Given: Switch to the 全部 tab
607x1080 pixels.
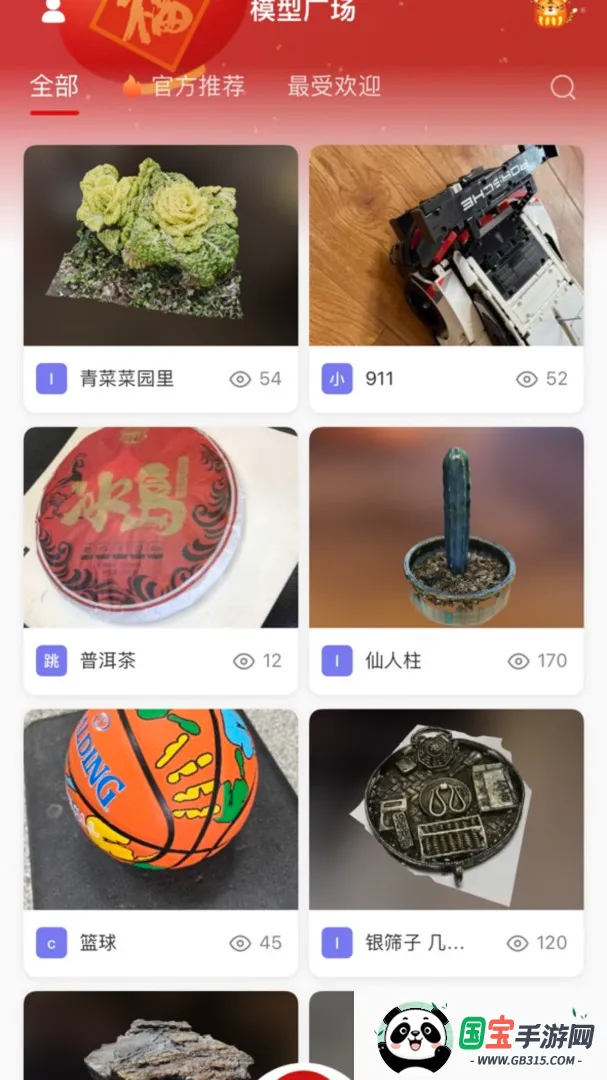Looking at the screenshot, I should coord(54,86).
